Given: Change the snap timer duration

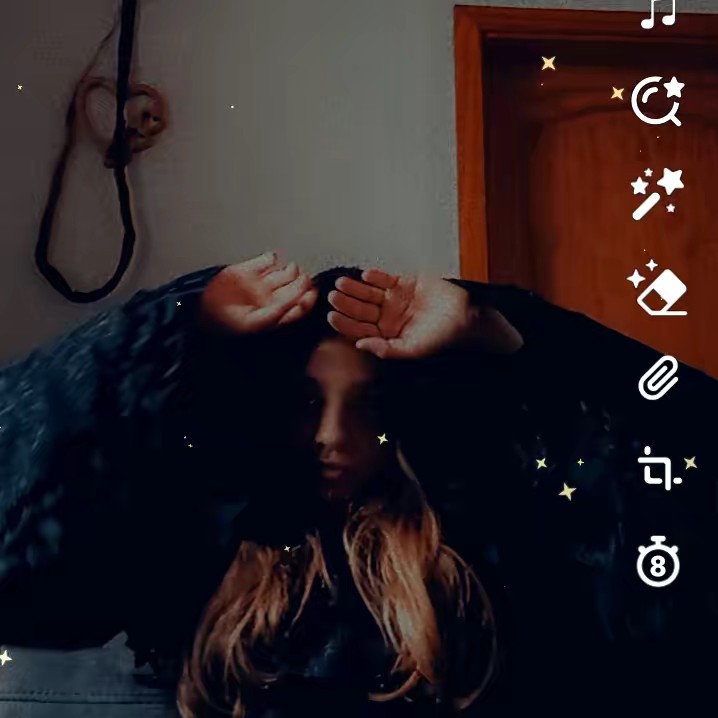Looking at the screenshot, I should pos(658,562).
